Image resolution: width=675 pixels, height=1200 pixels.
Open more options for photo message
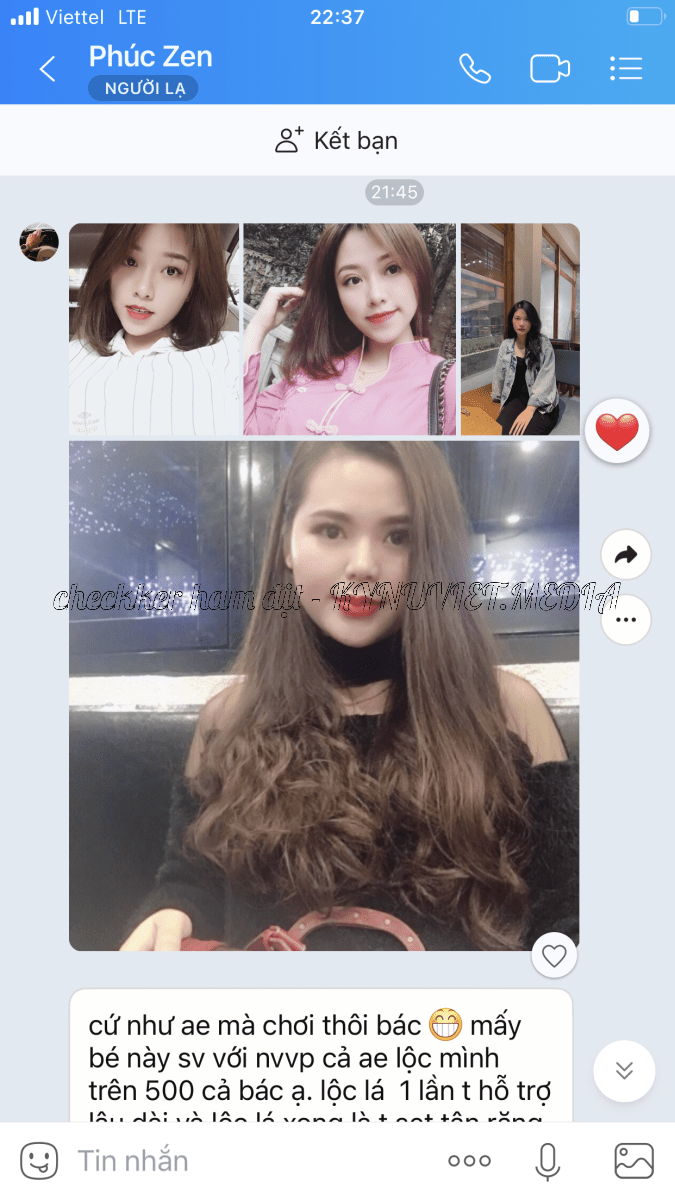[x=626, y=619]
